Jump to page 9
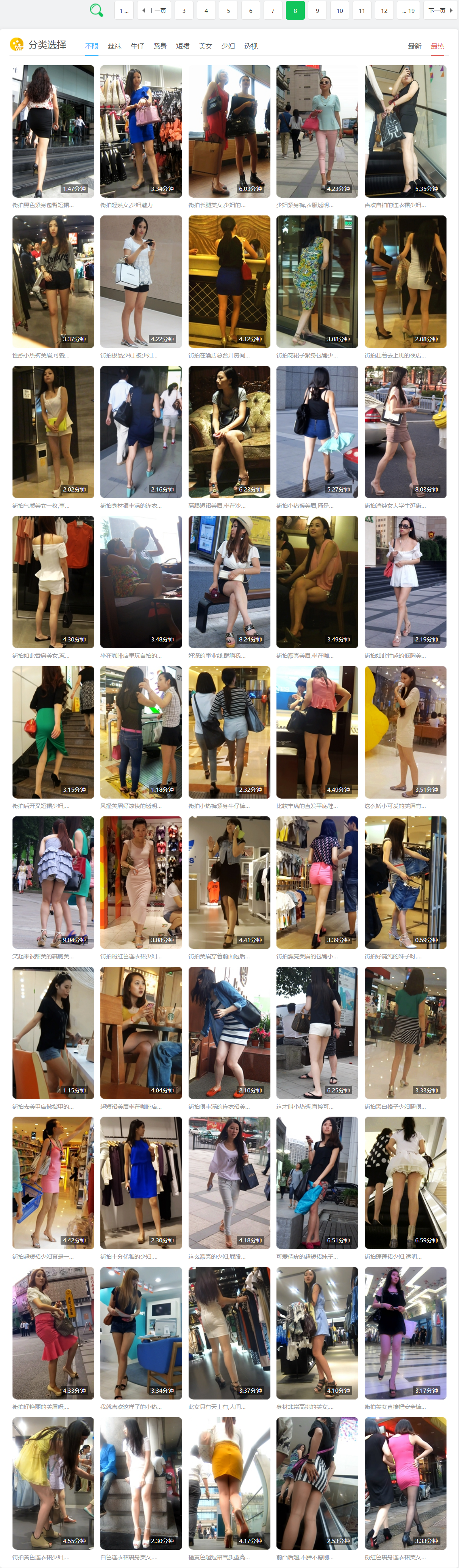This screenshot has width=459, height=1568. click(317, 10)
